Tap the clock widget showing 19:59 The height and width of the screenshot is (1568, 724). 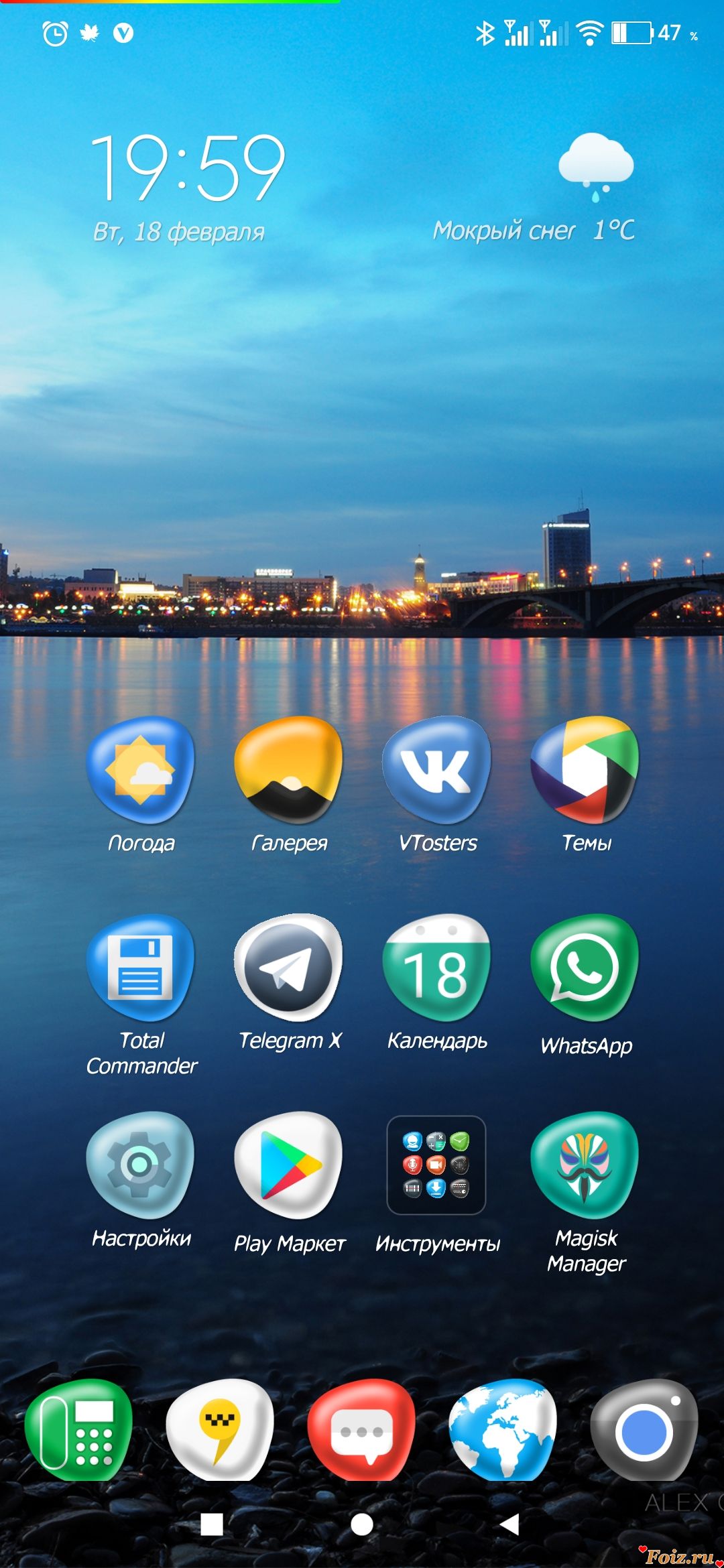188,168
